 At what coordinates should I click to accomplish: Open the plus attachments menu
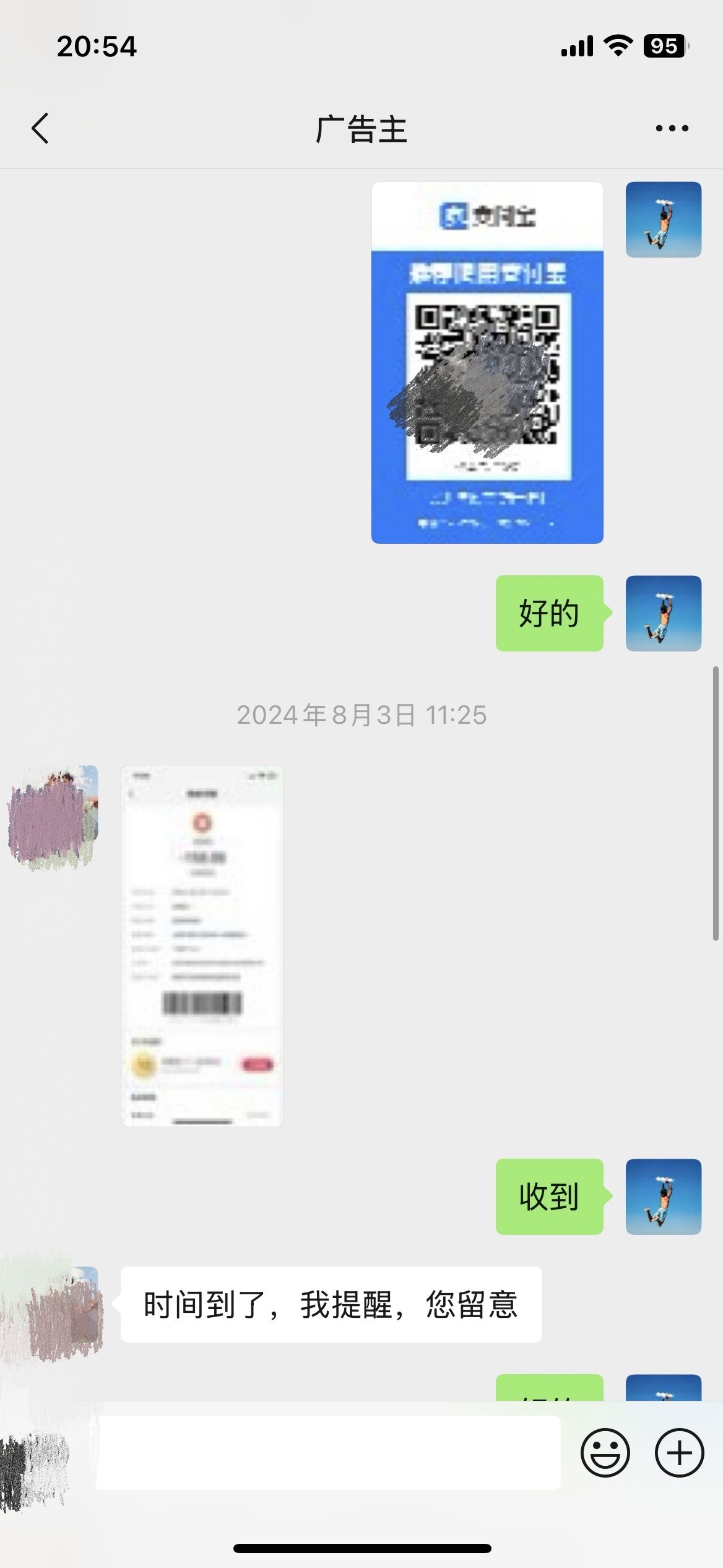pos(679,1452)
